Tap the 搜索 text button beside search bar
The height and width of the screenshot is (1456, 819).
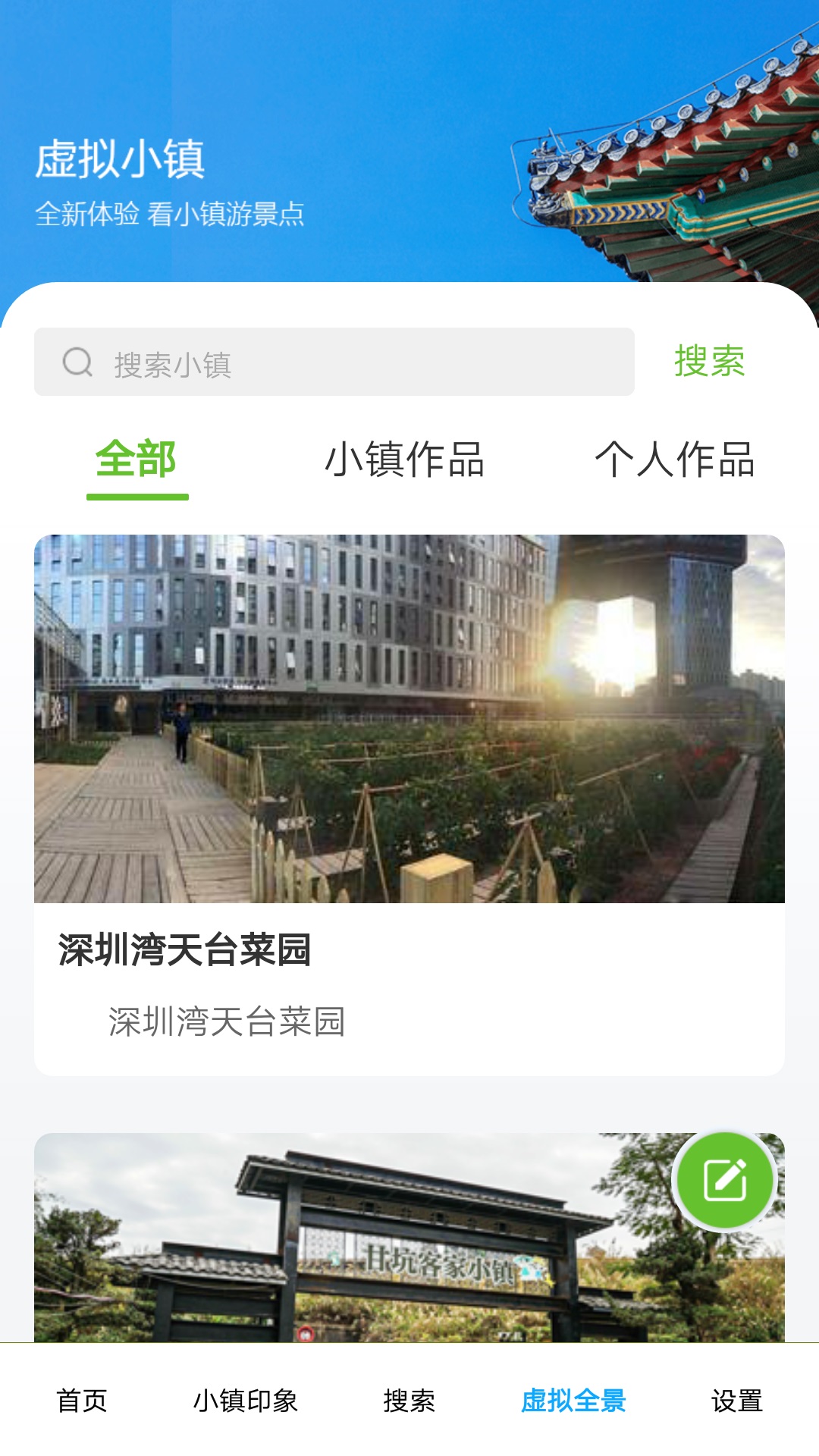(x=709, y=362)
